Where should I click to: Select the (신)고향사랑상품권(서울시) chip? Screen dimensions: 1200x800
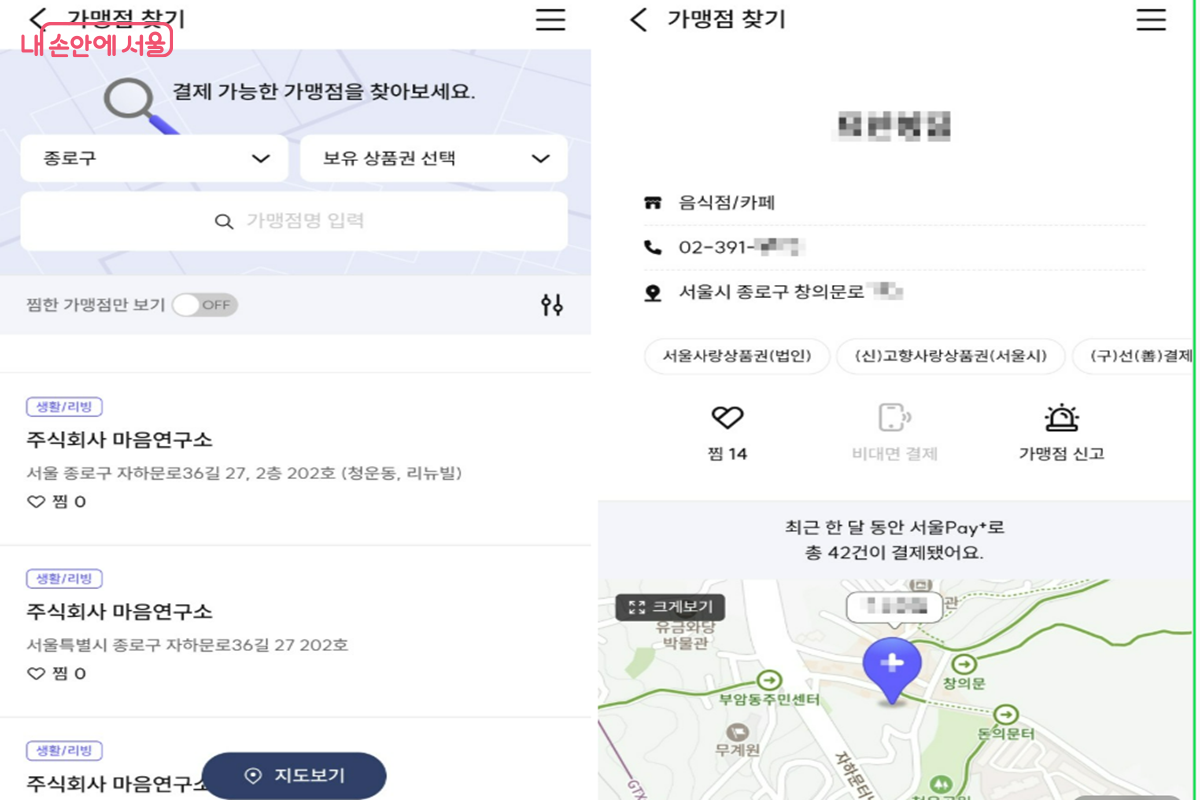[950, 356]
